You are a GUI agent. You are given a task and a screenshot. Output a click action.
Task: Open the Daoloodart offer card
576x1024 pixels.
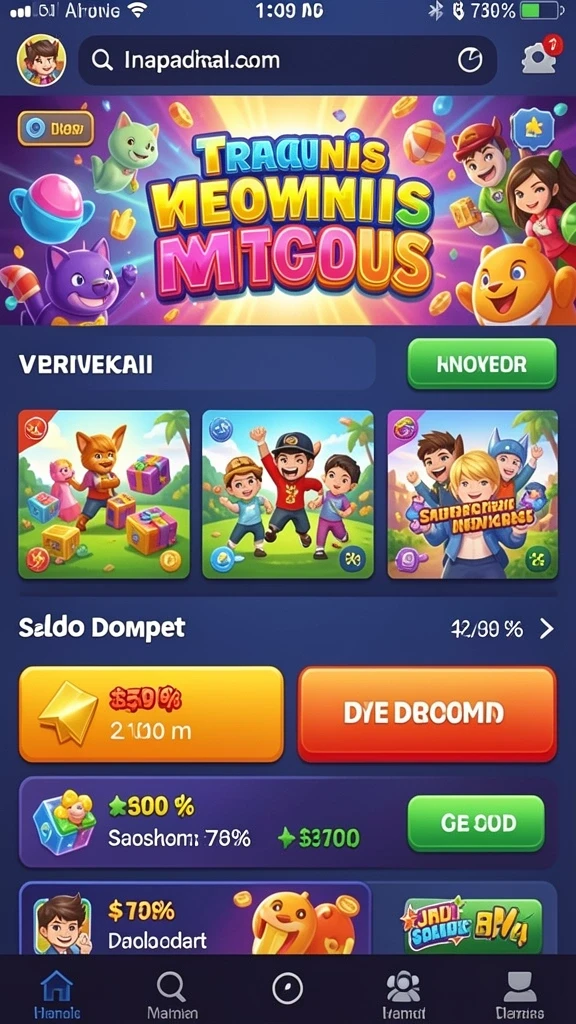point(195,920)
